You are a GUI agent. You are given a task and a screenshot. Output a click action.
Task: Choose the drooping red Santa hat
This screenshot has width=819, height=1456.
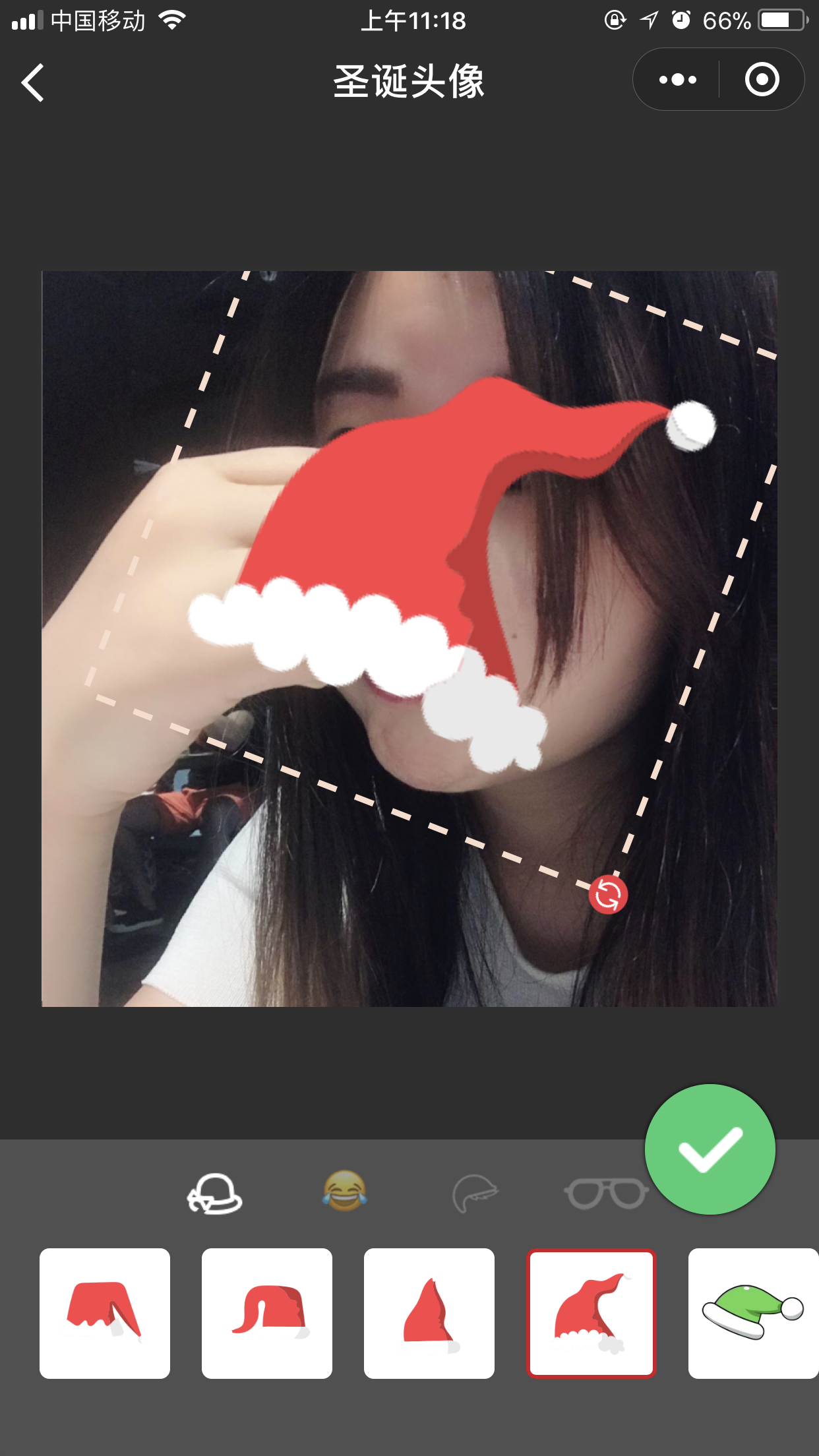tap(267, 1313)
